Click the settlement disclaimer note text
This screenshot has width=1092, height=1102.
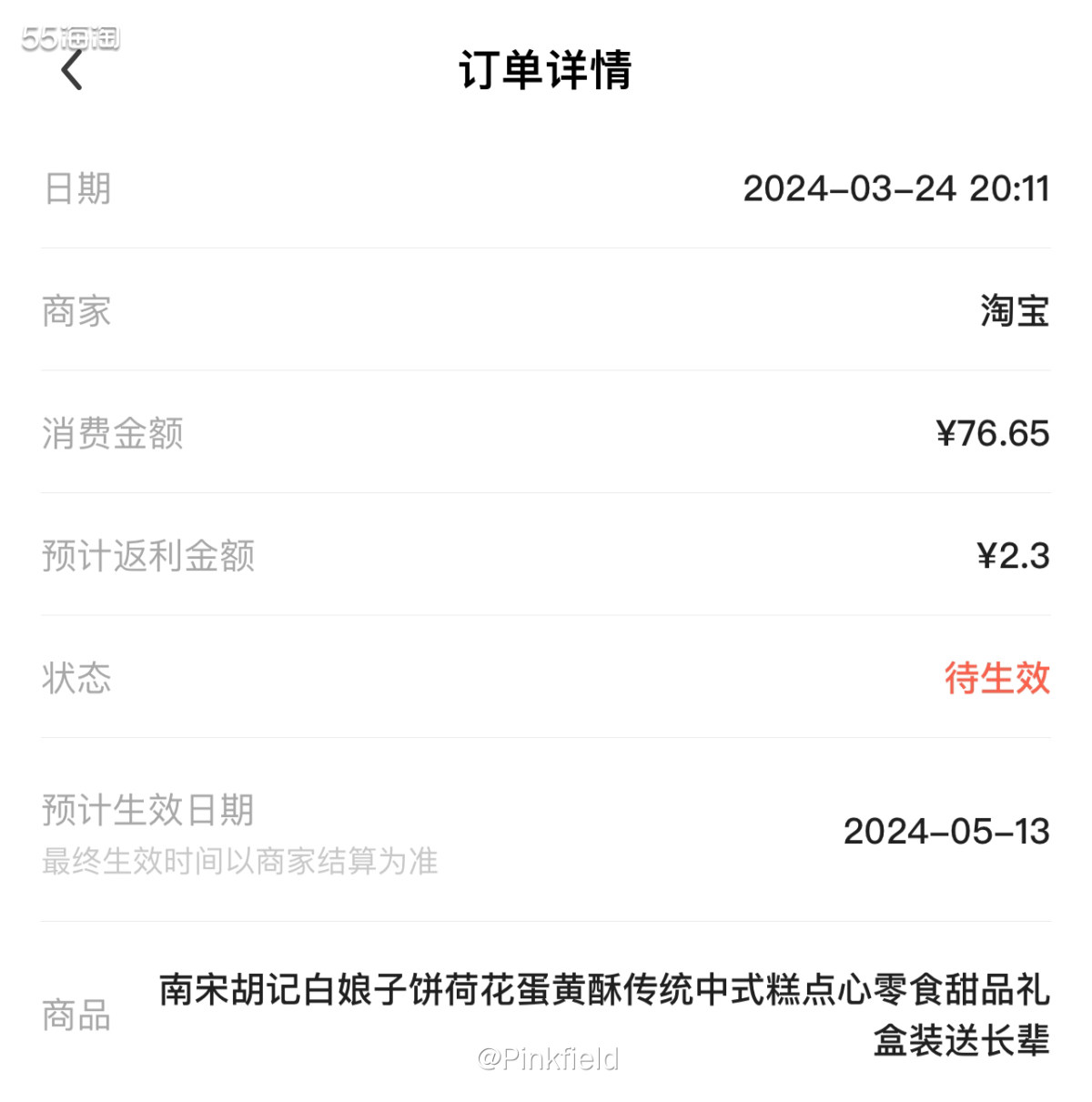pyautogui.click(x=239, y=858)
